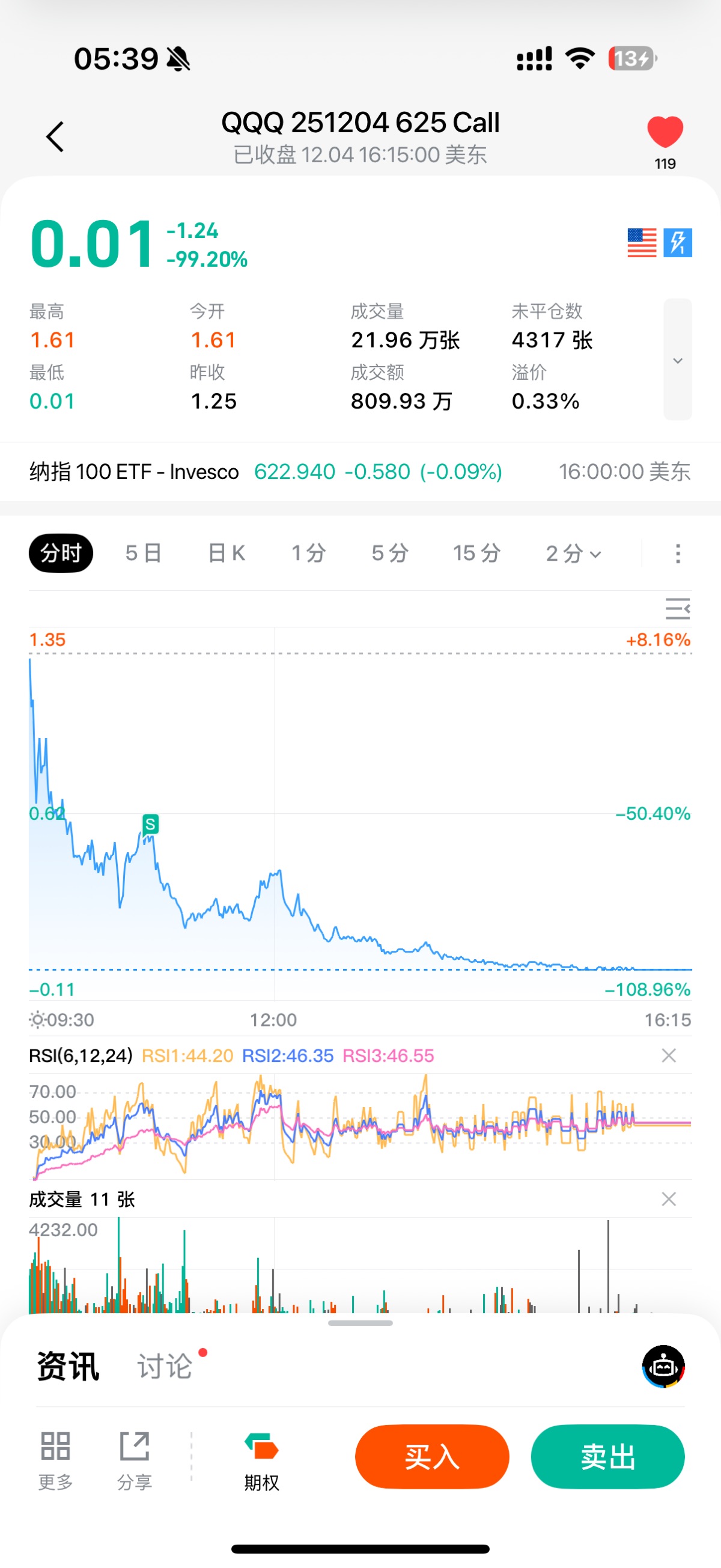Open the chart overflow menu
Screen dimensions: 721x1568
678,554
